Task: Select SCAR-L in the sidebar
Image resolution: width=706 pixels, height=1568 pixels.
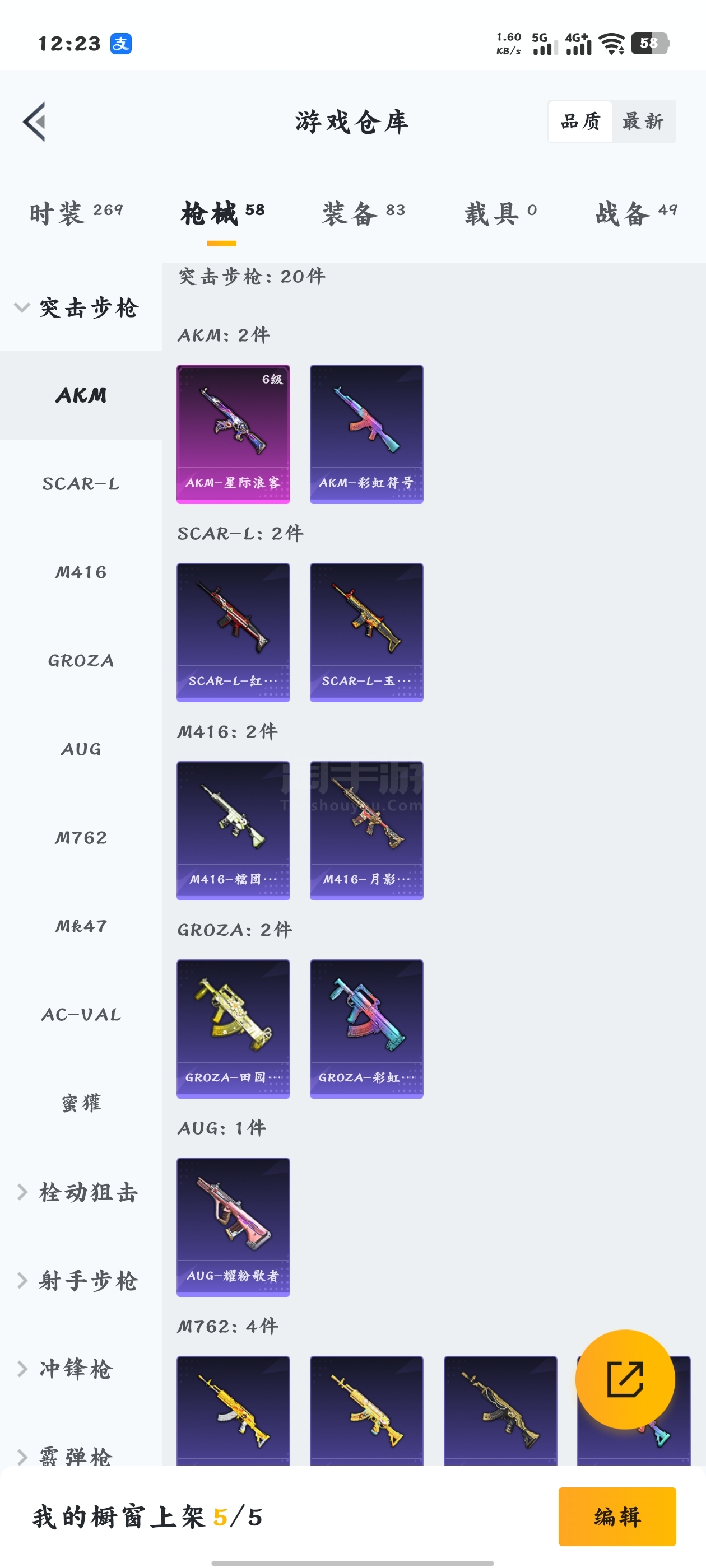Action: 81,484
